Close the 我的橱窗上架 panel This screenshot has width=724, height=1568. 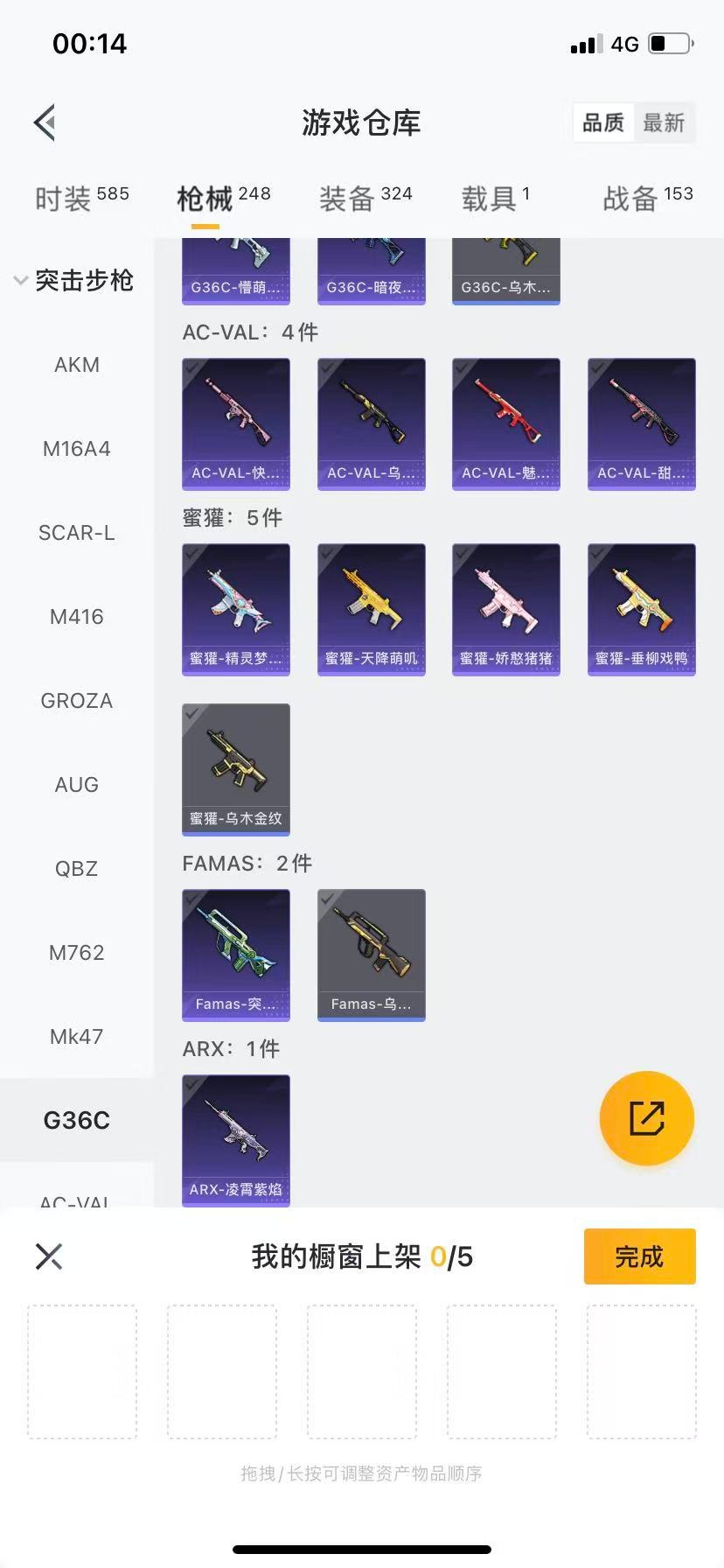[x=49, y=1256]
